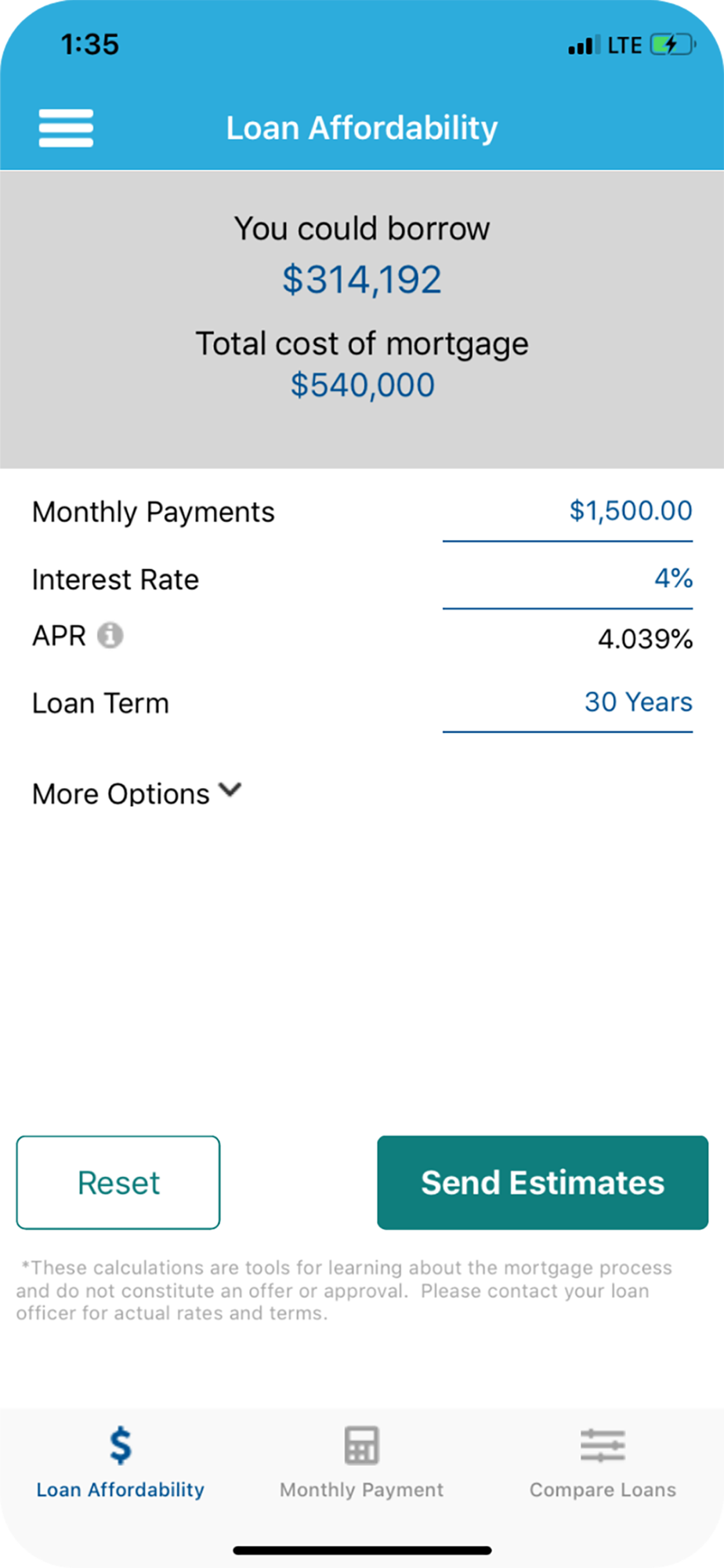
Task: Go to the Compare Loans tab
Action: 603,1462
